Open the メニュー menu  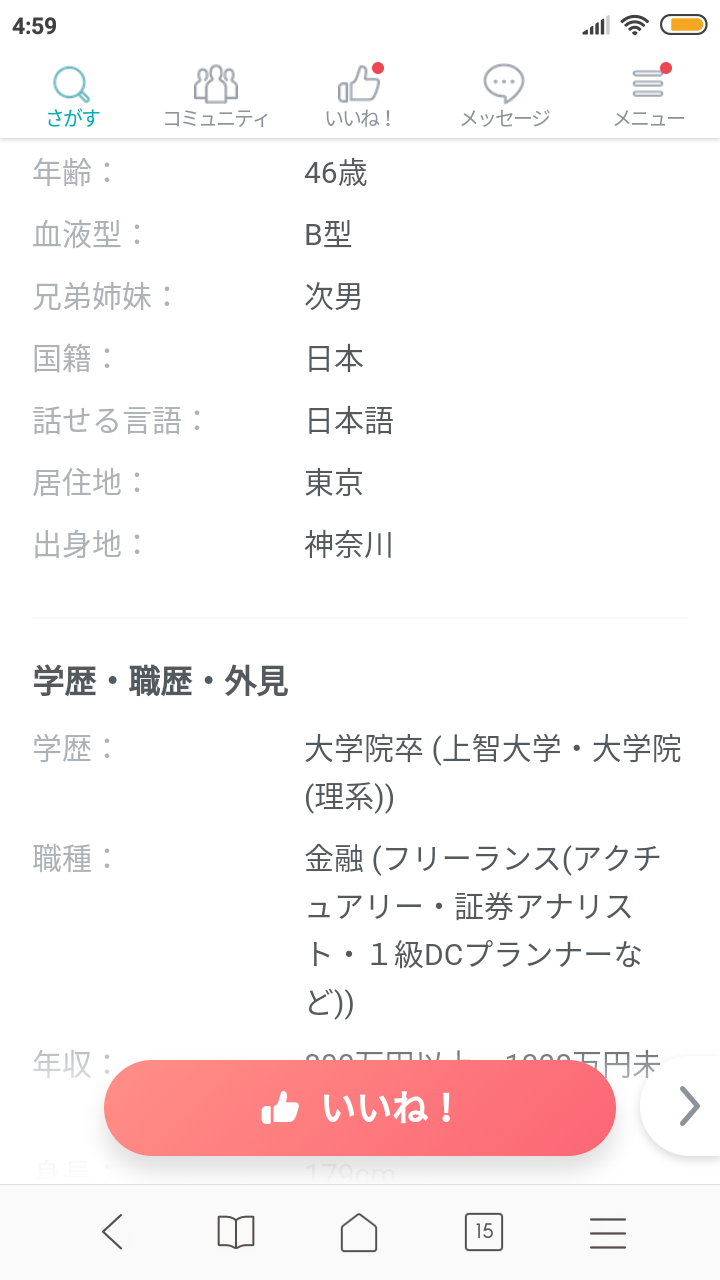click(648, 97)
